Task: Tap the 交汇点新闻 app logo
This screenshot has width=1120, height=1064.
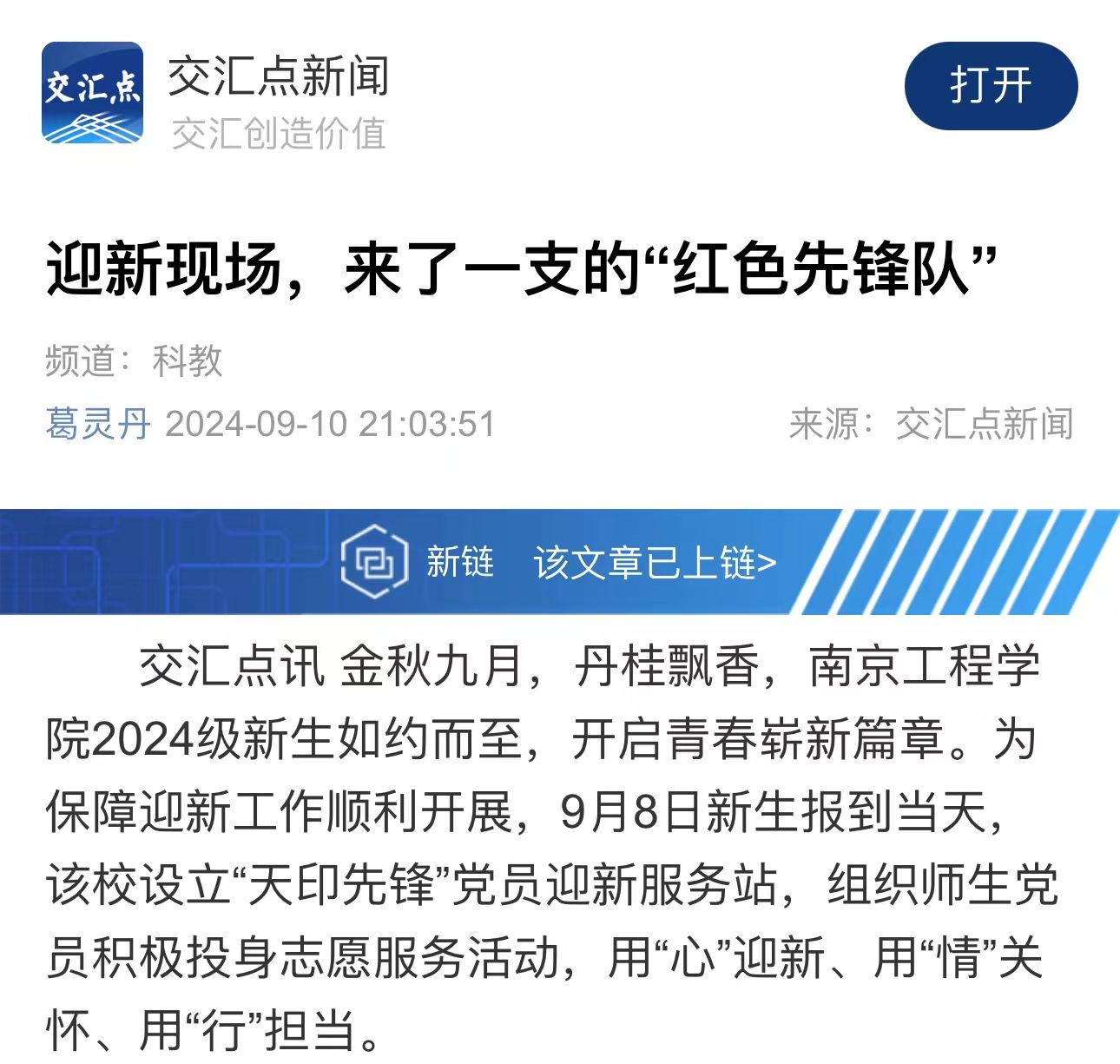Action: (92, 92)
